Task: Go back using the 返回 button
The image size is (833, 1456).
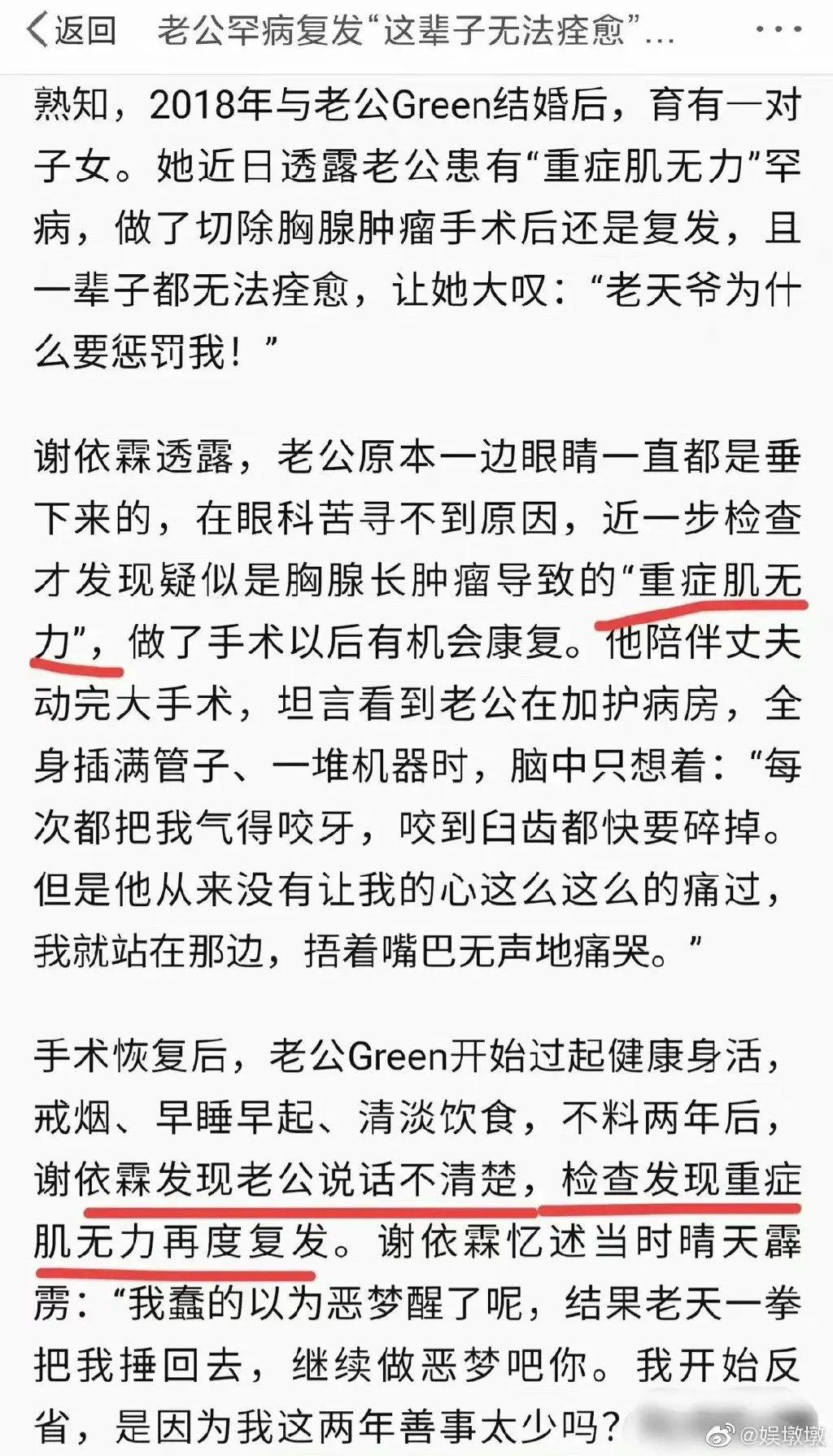Action: [71, 30]
